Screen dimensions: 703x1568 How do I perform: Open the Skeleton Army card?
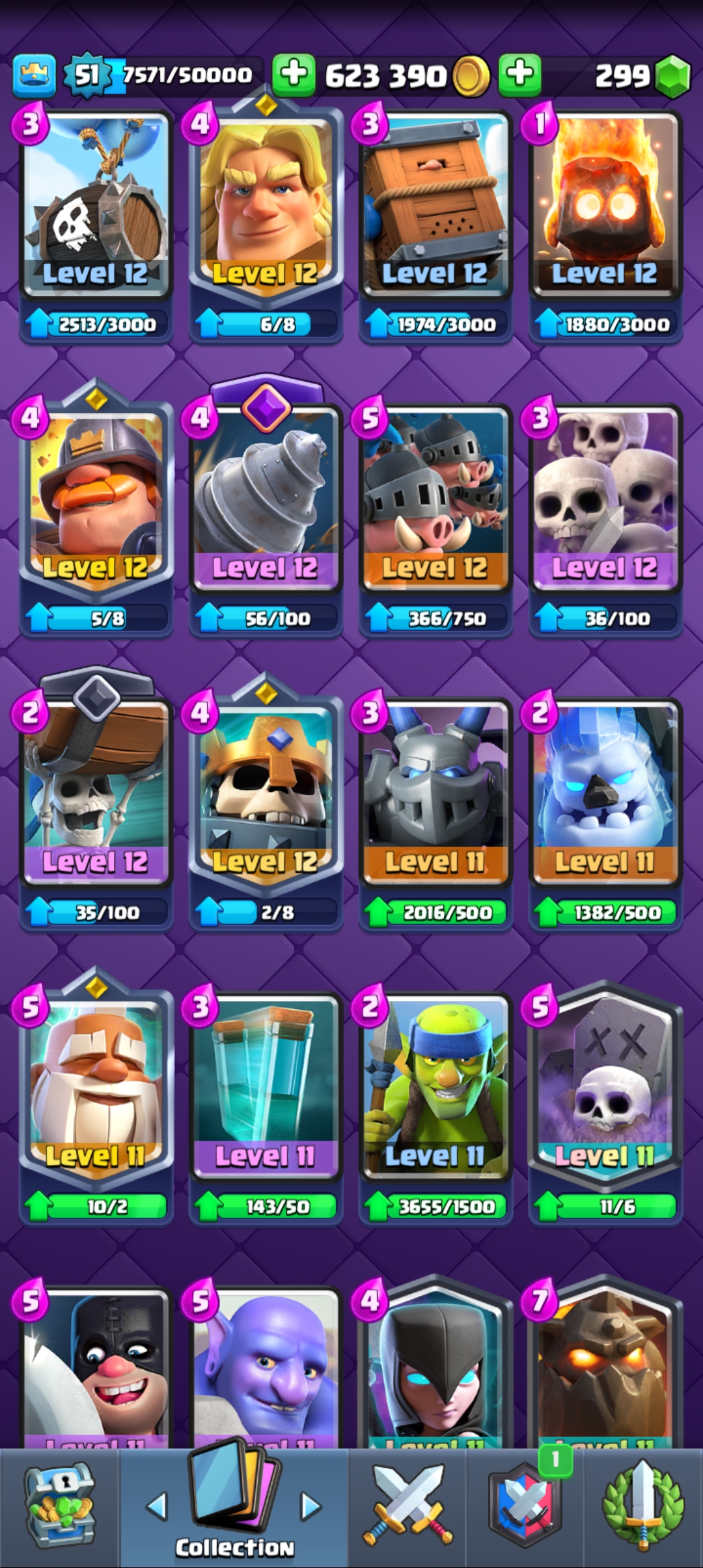point(605,519)
